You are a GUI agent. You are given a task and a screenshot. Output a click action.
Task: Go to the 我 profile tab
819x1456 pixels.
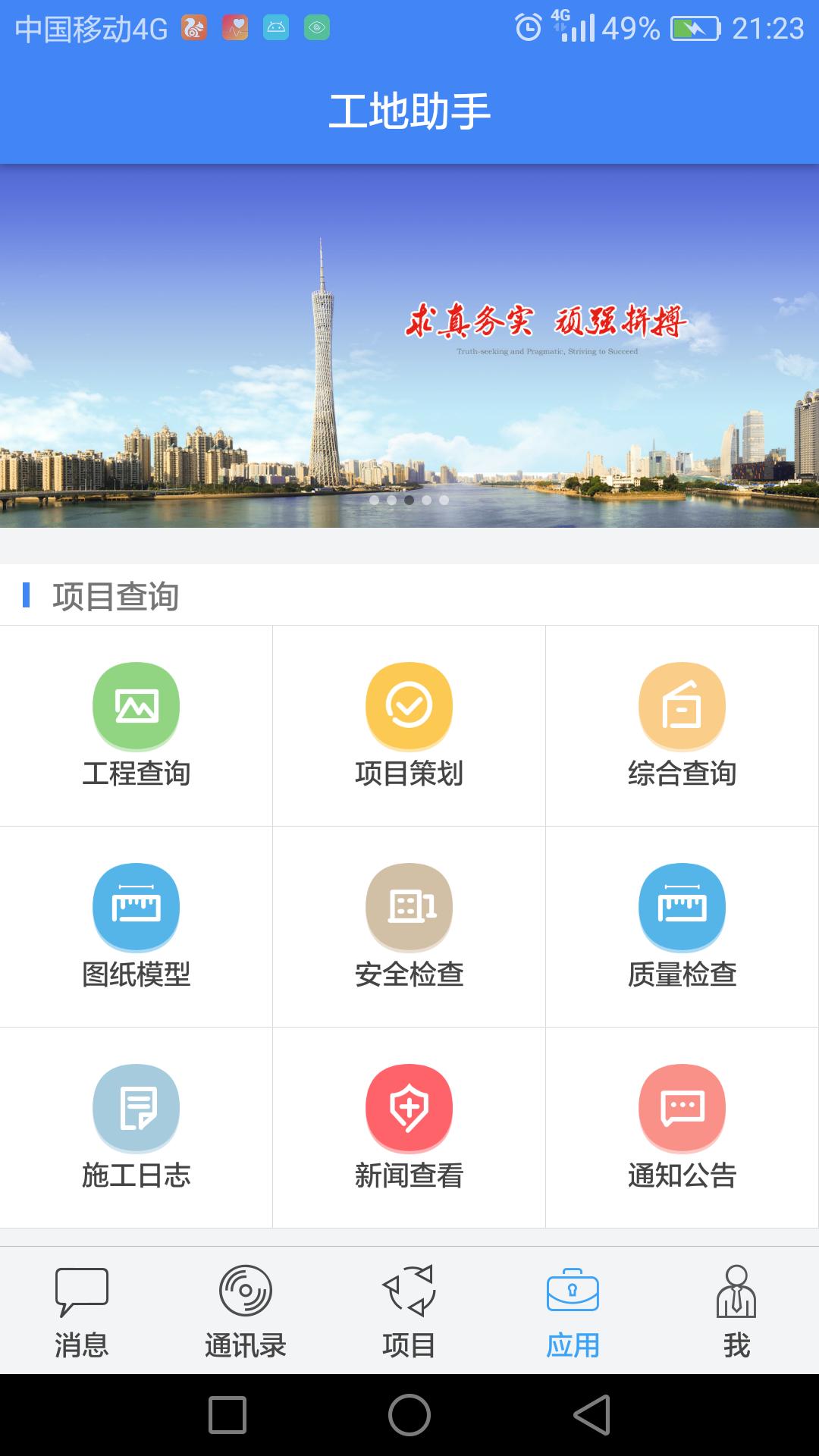[736, 1310]
